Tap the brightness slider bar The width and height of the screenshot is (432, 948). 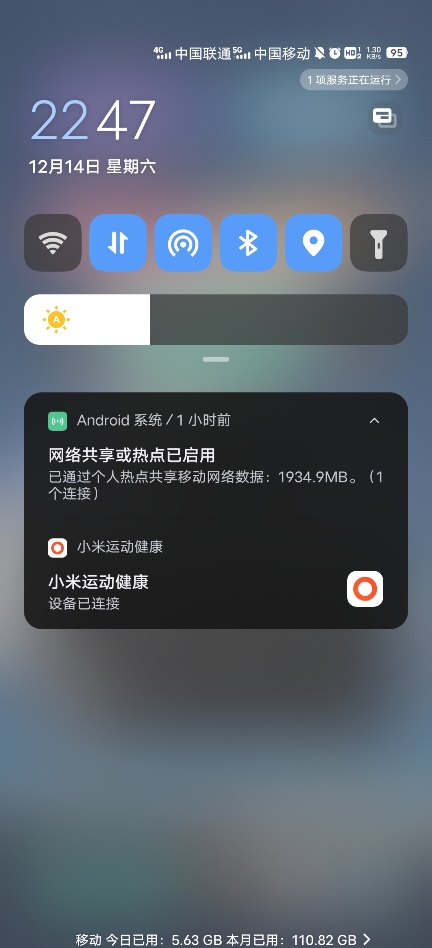click(x=216, y=319)
